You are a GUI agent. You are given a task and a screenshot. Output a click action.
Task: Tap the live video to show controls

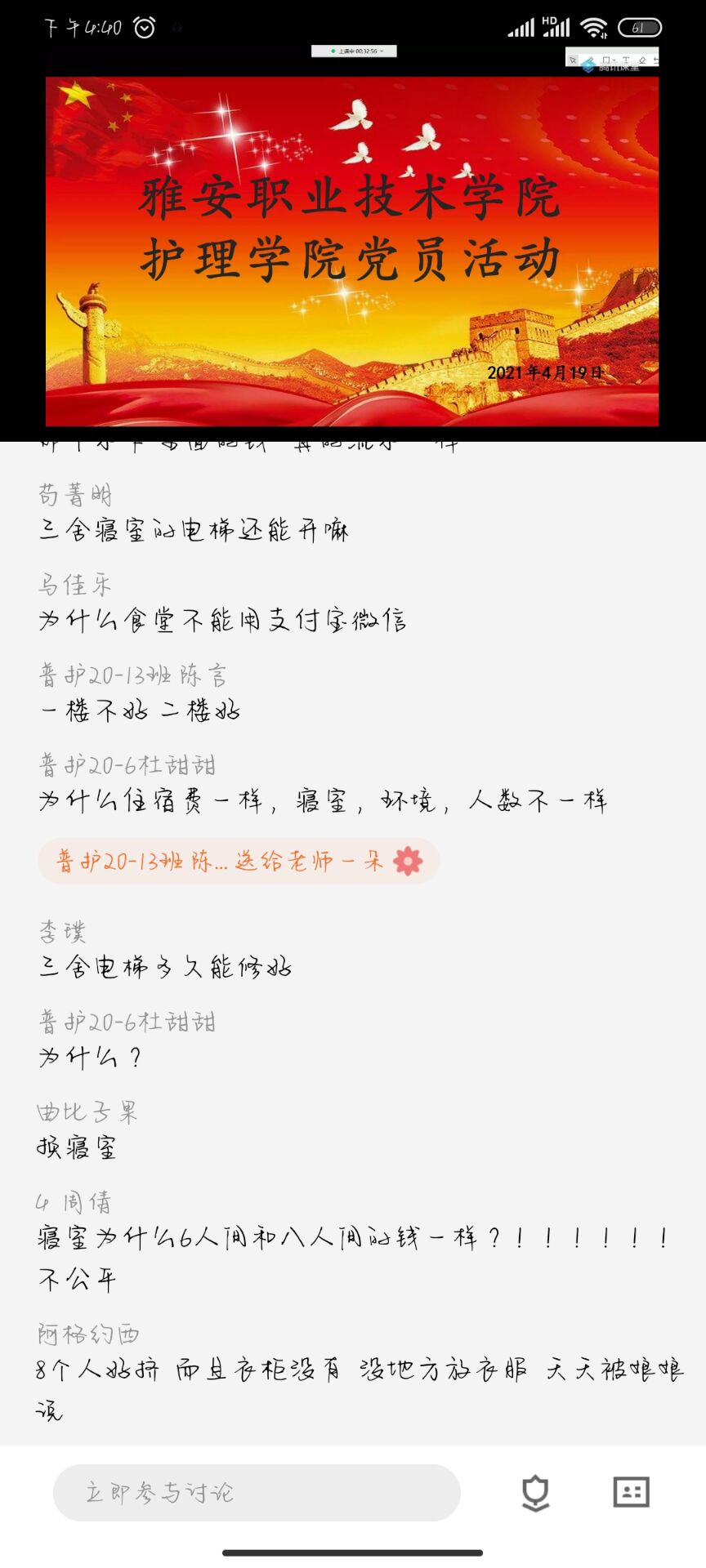coord(352,245)
